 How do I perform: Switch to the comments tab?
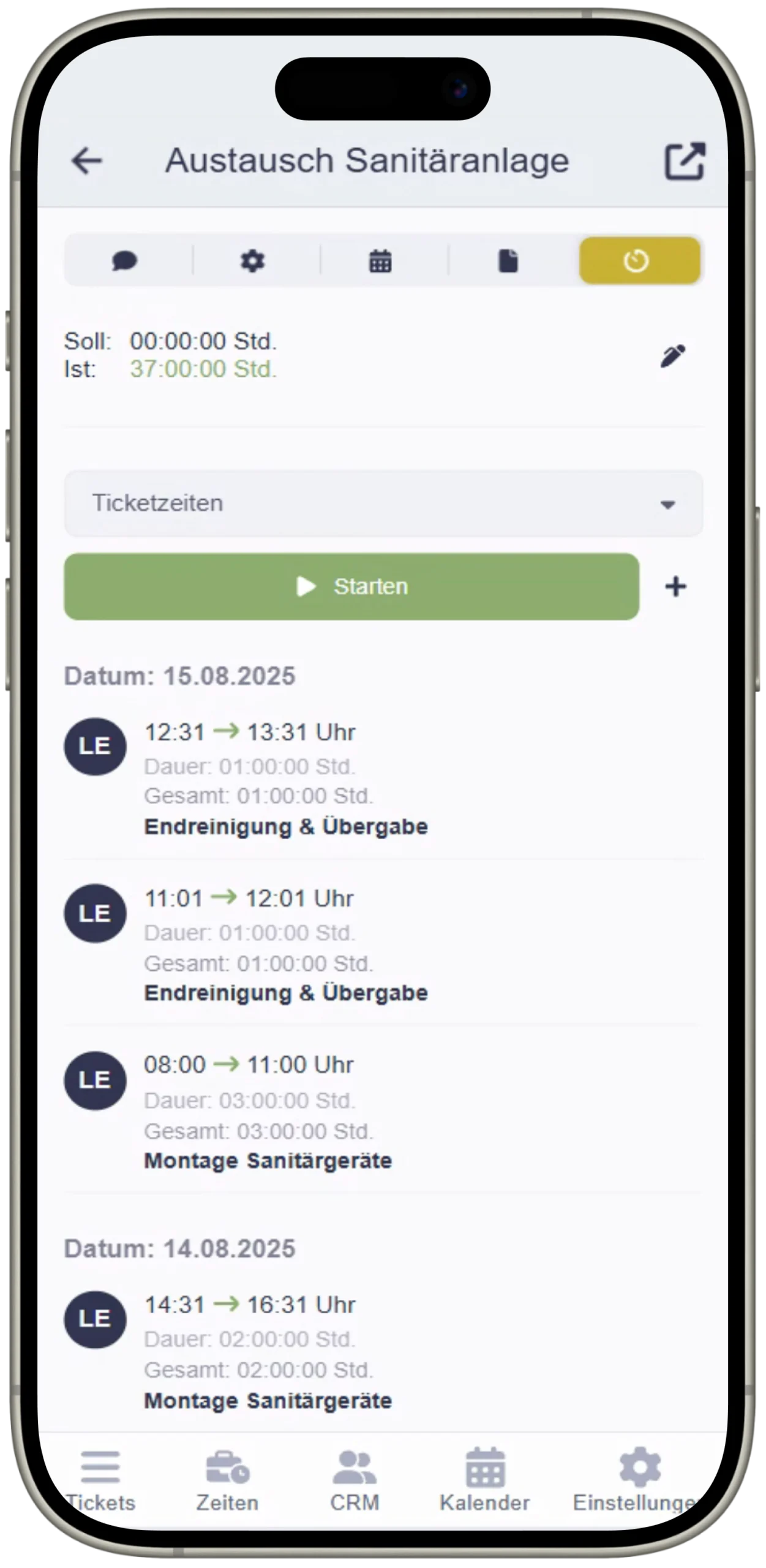pos(125,262)
